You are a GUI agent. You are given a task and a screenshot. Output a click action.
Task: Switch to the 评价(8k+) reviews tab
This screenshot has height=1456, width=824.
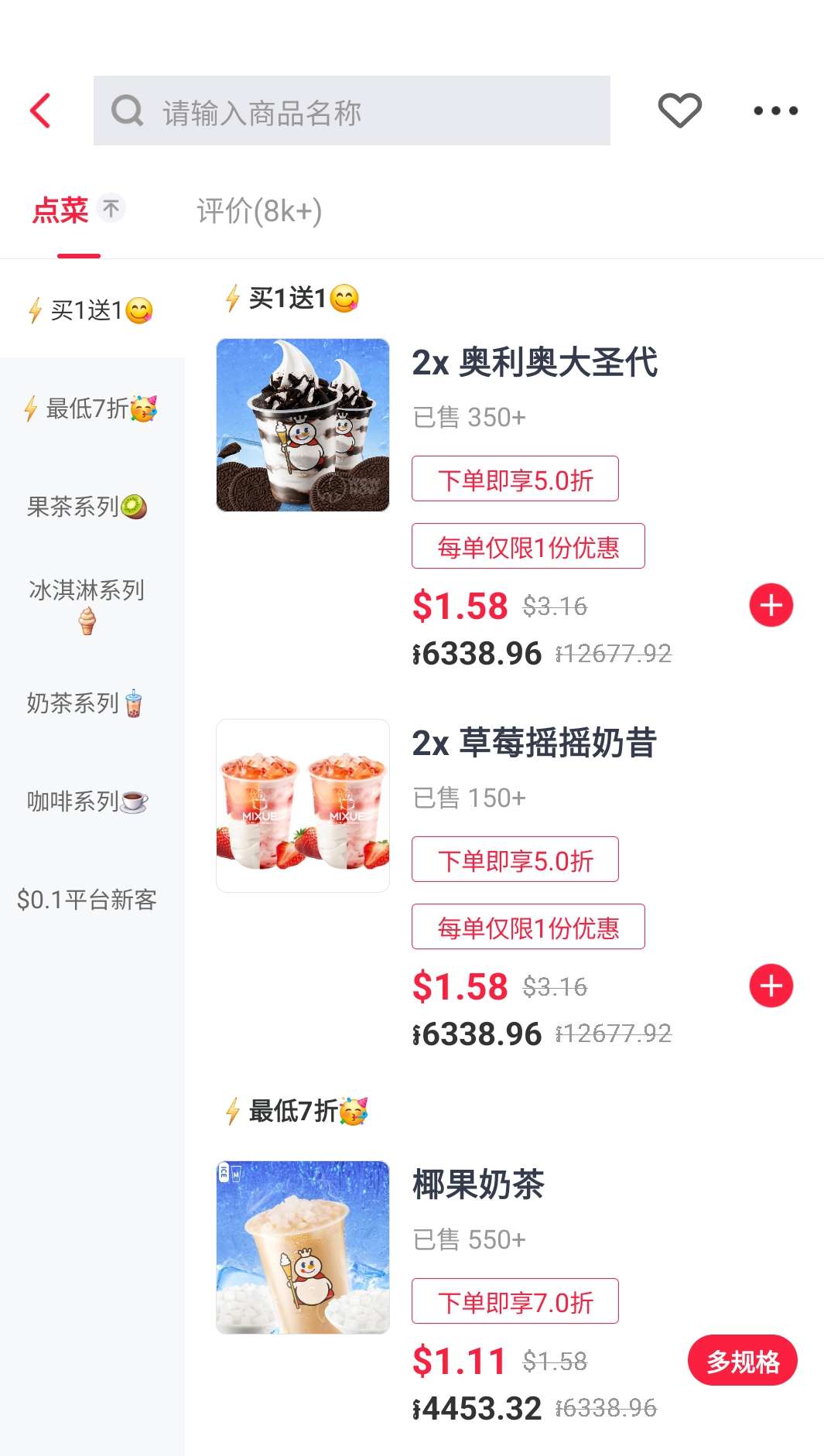pyautogui.click(x=258, y=210)
